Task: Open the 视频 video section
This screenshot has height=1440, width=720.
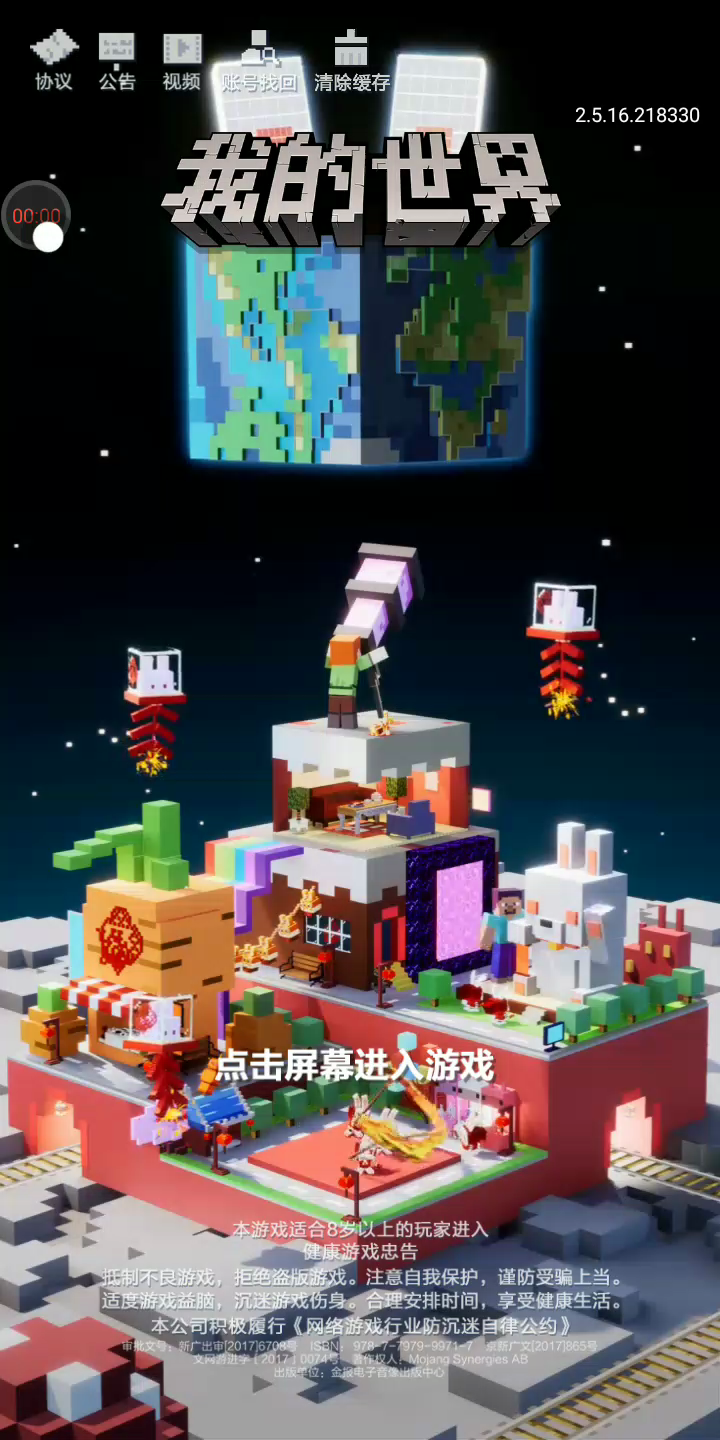Action: pyautogui.click(x=182, y=61)
